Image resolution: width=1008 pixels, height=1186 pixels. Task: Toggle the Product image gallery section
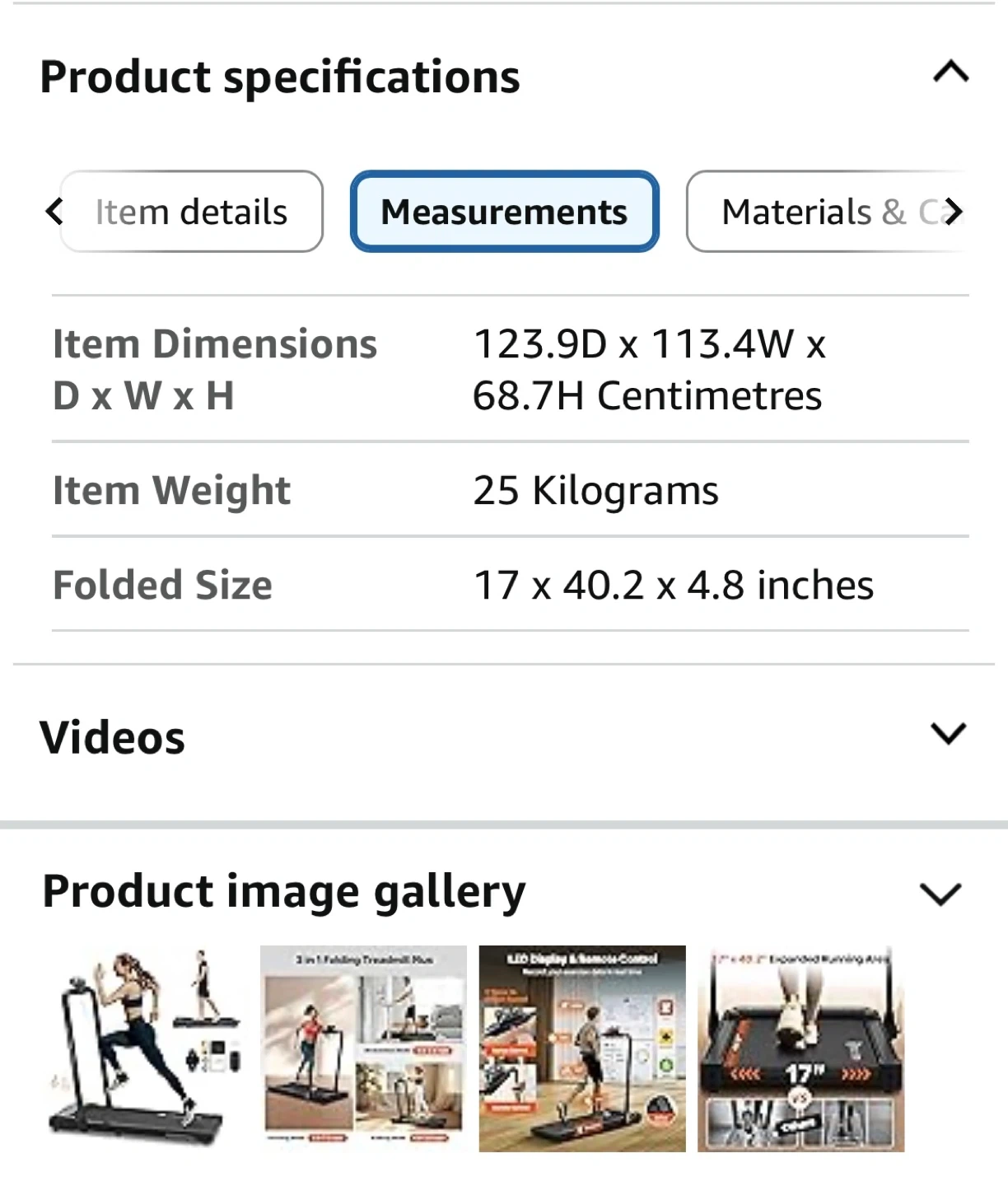(940, 894)
